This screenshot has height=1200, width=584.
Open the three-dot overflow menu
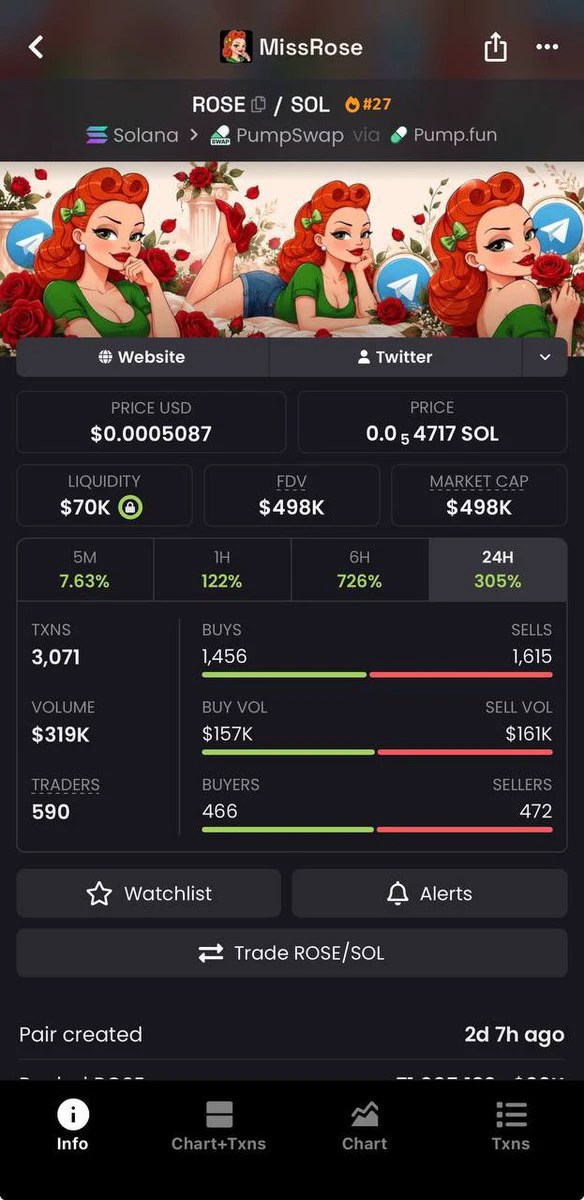[x=547, y=47]
